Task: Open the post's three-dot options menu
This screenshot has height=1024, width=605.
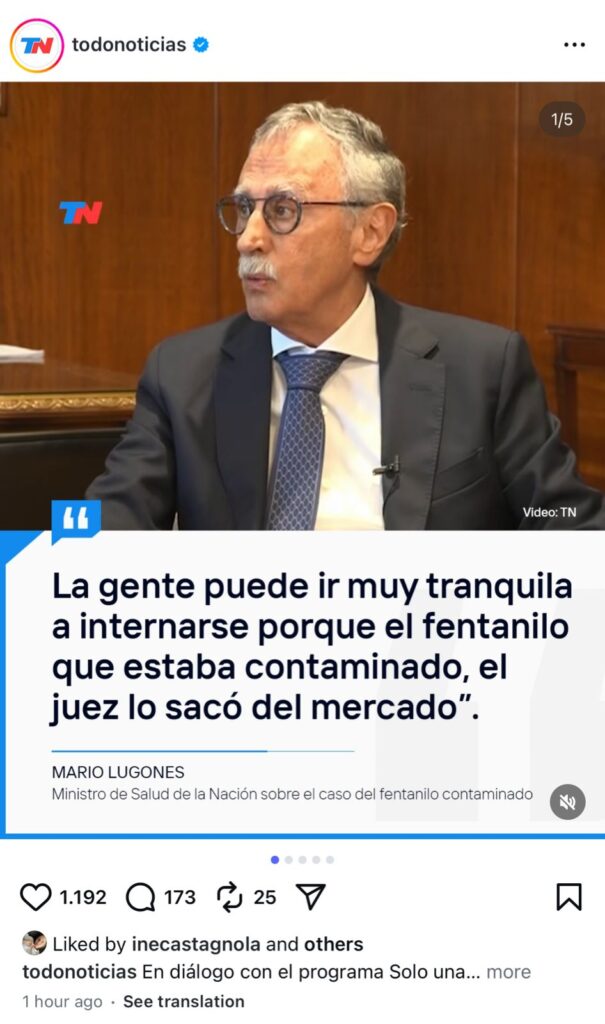Action: pyautogui.click(x=574, y=45)
